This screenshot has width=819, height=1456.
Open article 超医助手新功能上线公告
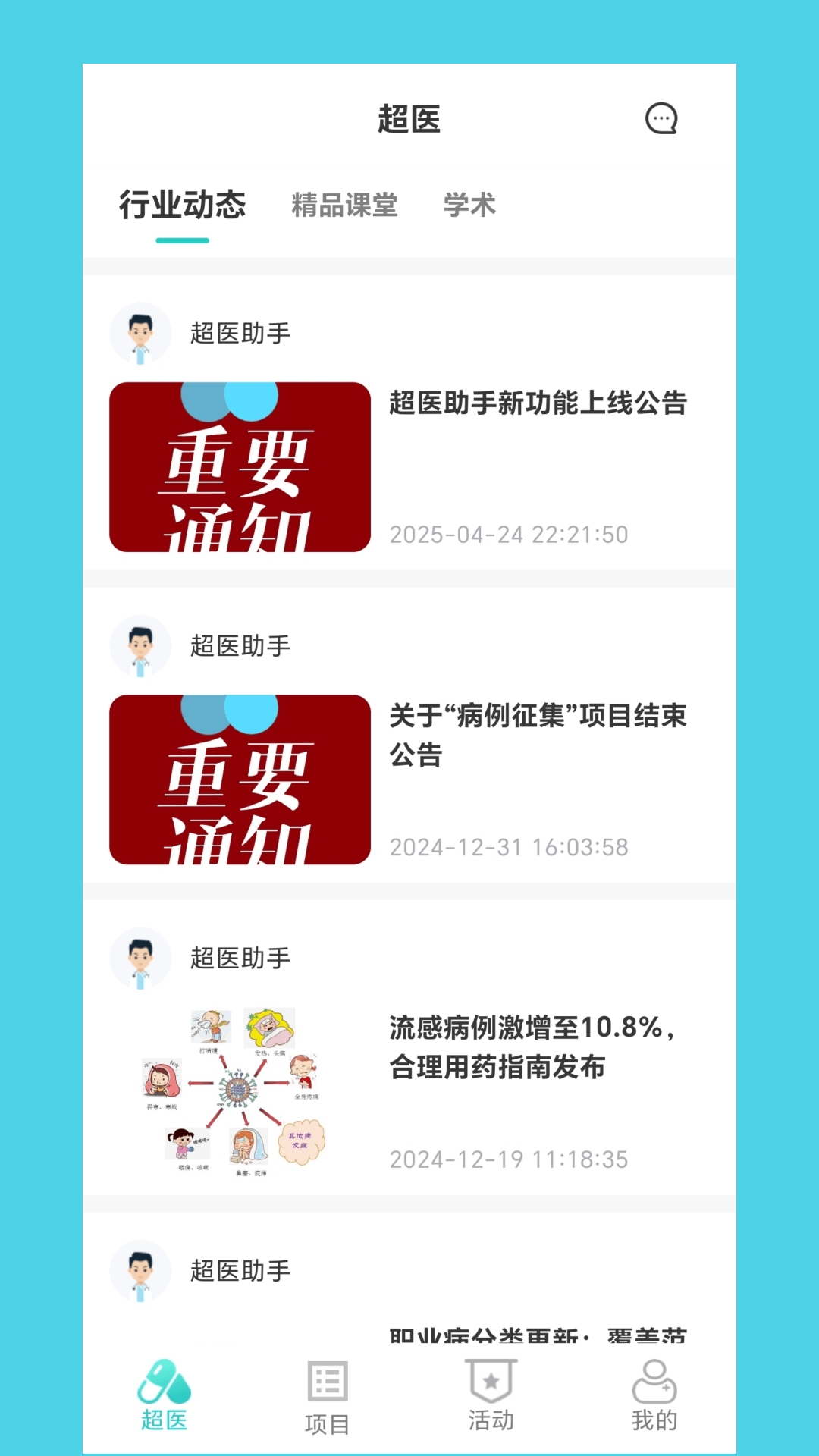click(x=538, y=403)
